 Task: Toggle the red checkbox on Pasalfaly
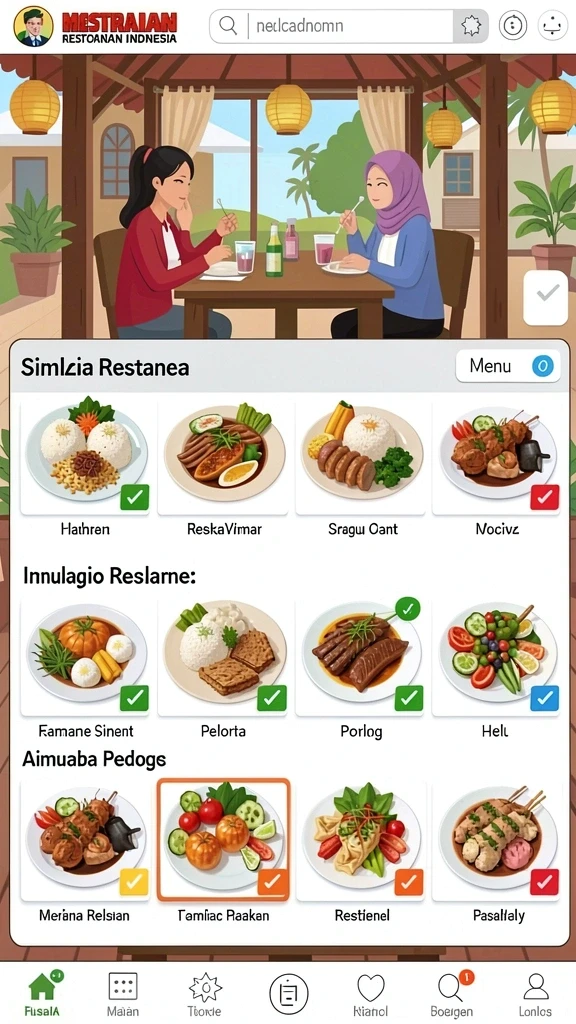[x=545, y=882]
